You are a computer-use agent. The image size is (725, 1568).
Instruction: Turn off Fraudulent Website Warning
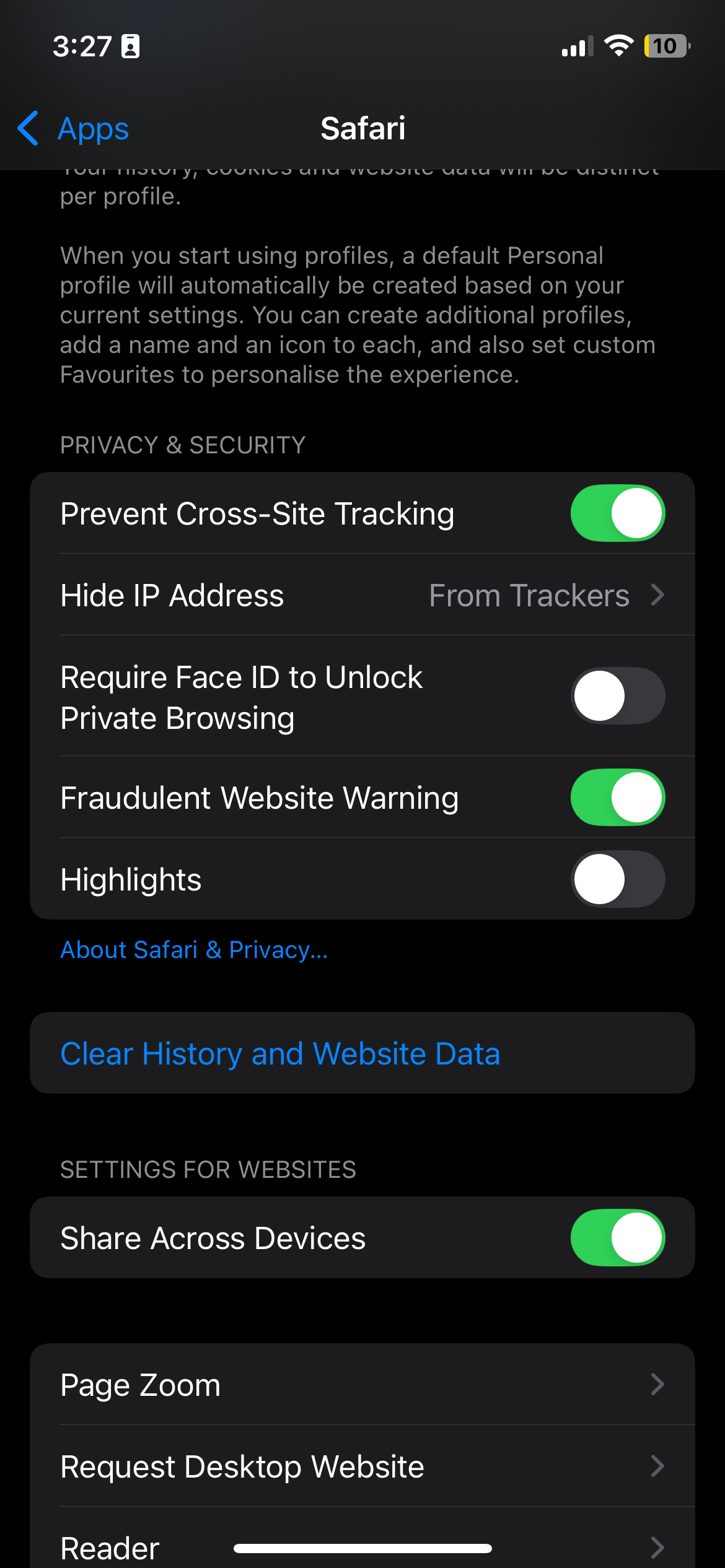[x=617, y=798]
